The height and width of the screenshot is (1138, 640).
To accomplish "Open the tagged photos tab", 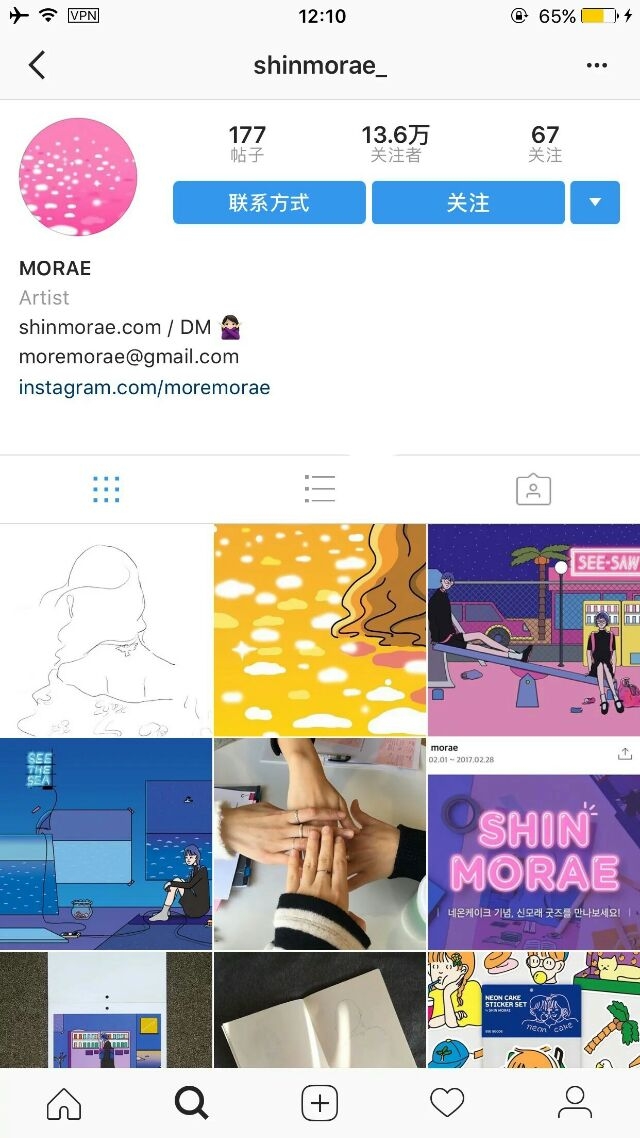I will [533, 489].
